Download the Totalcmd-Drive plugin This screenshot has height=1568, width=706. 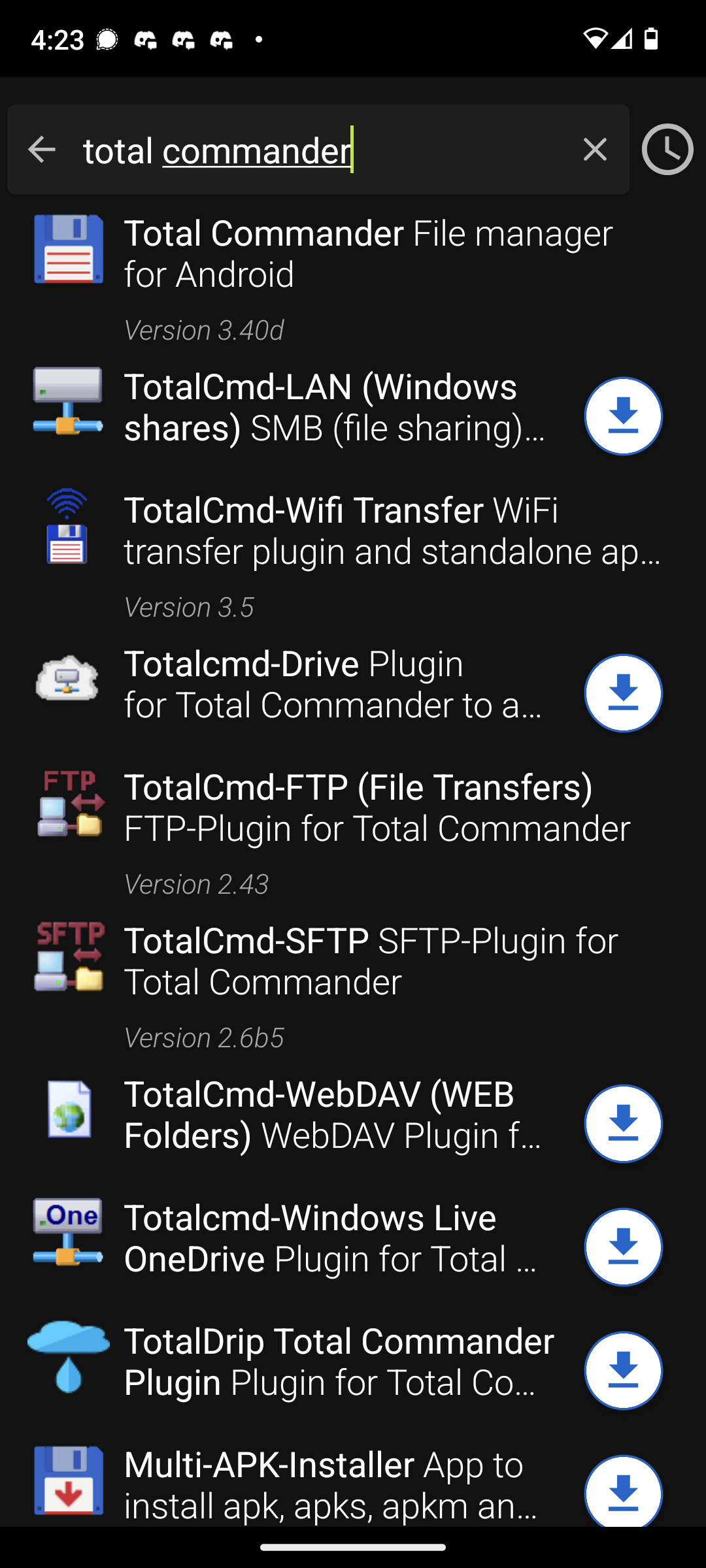click(x=624, y=693)
